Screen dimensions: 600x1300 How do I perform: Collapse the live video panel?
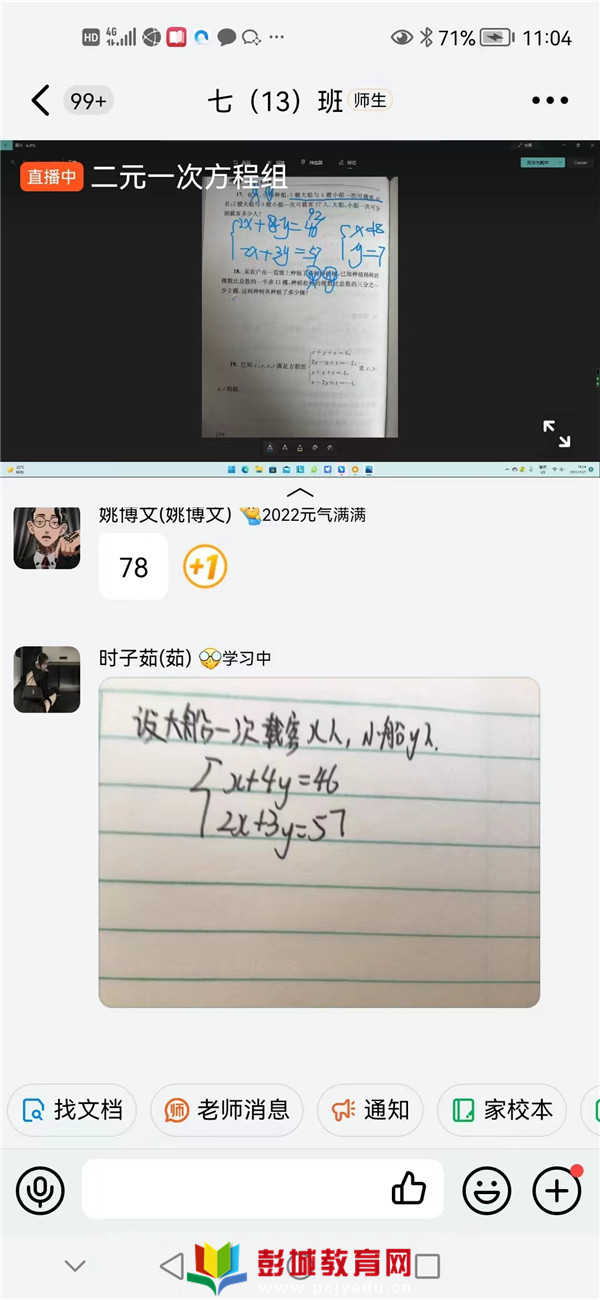(x=300, y=492)
